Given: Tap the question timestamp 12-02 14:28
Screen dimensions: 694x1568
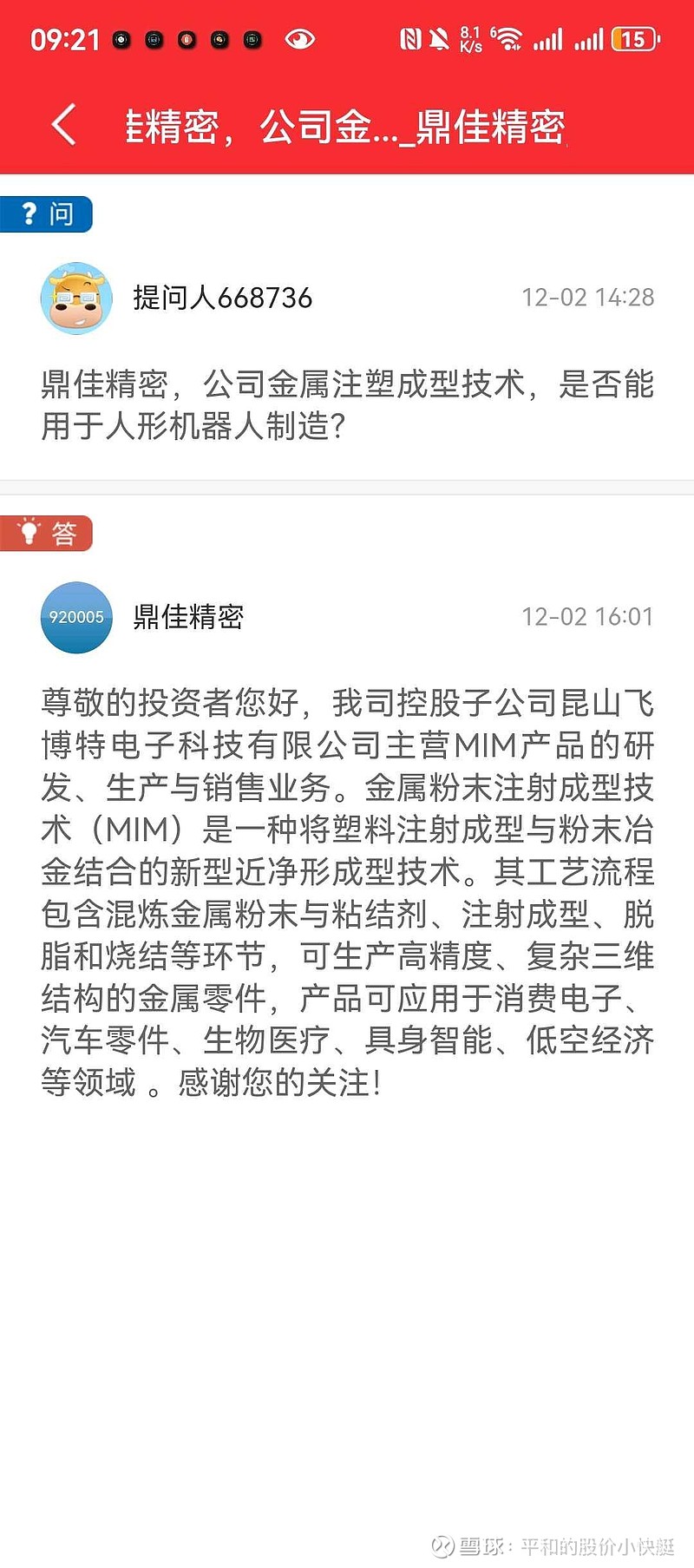Looking at the screenshot, I should (x=587, y=295).
